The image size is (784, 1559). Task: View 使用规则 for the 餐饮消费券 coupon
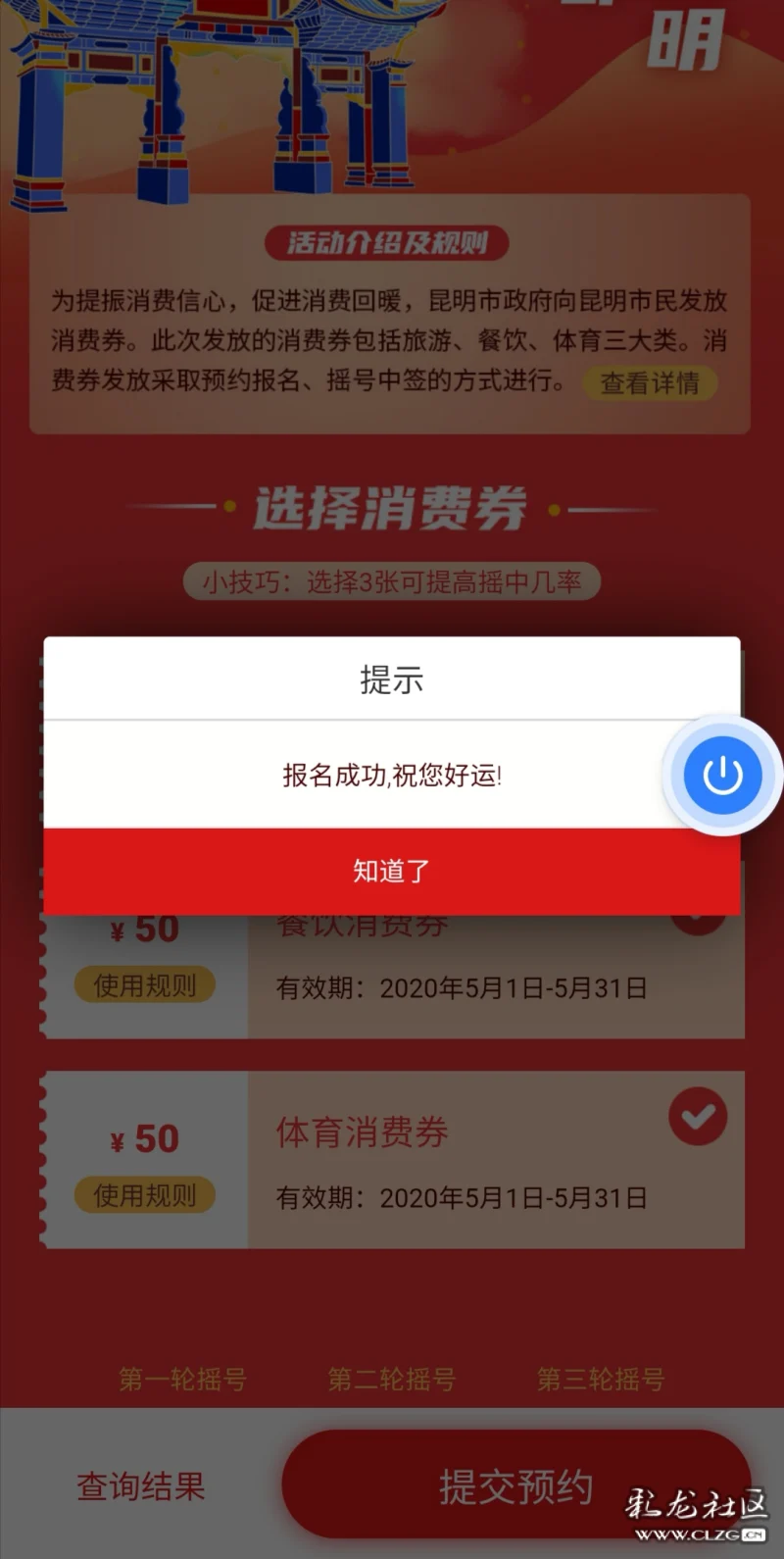(145, 985)
